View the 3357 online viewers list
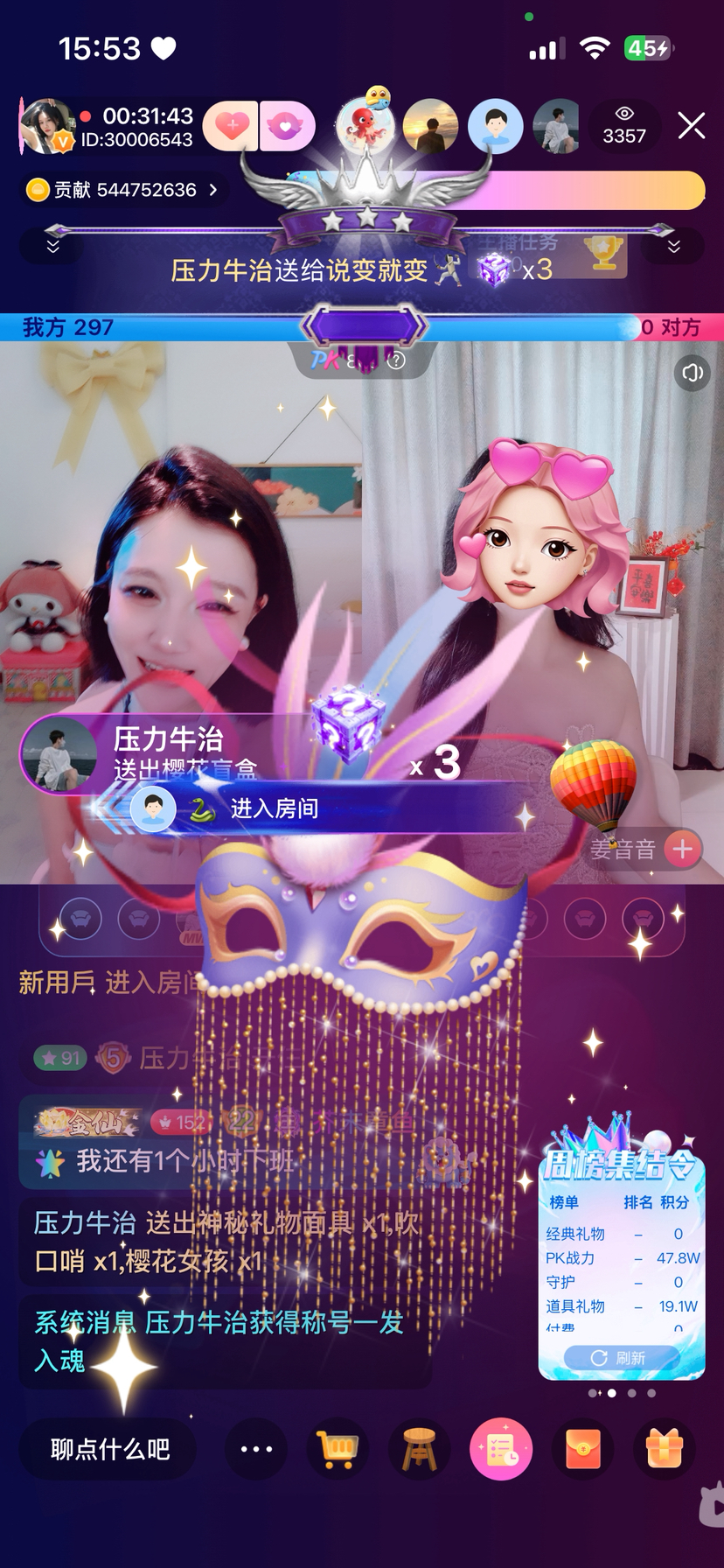 coord(623,126)
